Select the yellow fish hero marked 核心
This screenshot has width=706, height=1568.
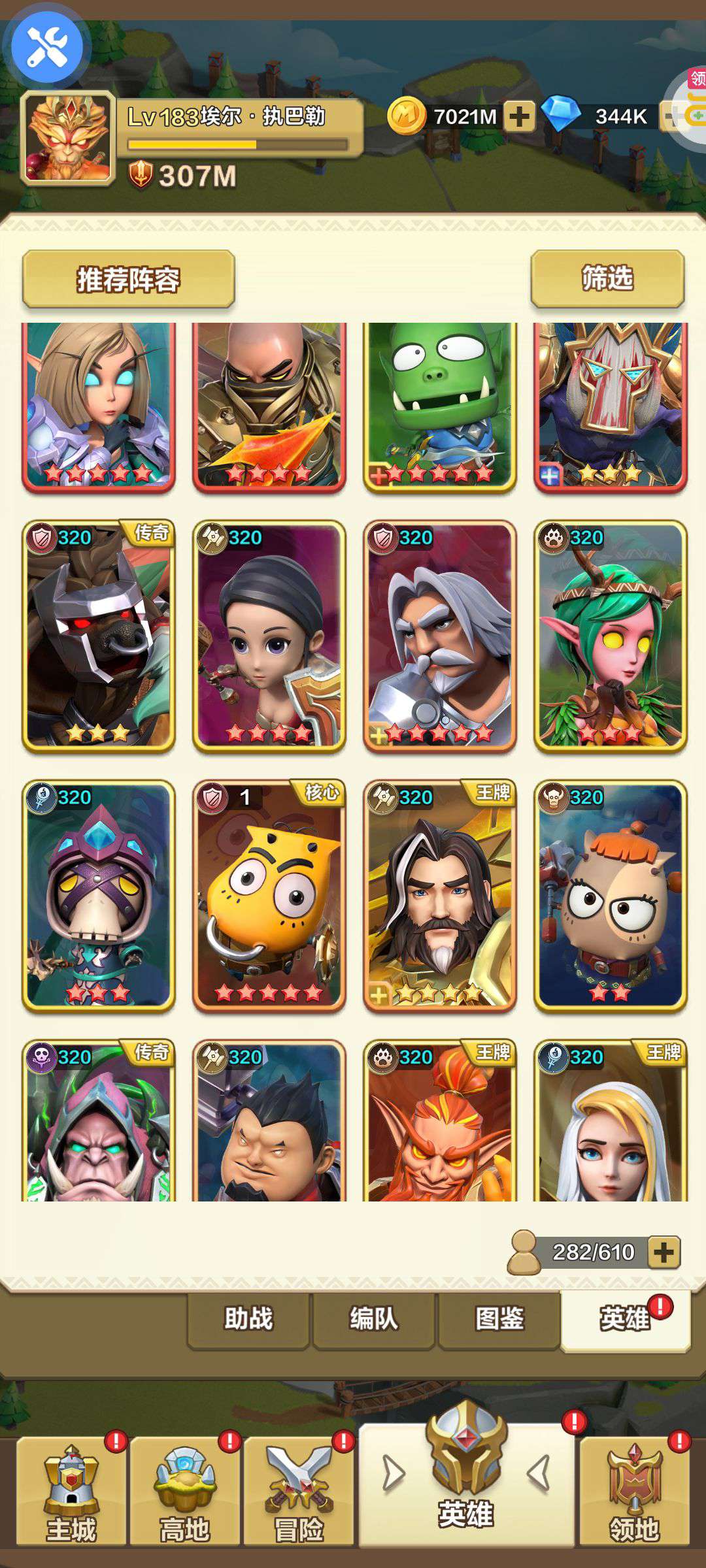pos(269,896)
